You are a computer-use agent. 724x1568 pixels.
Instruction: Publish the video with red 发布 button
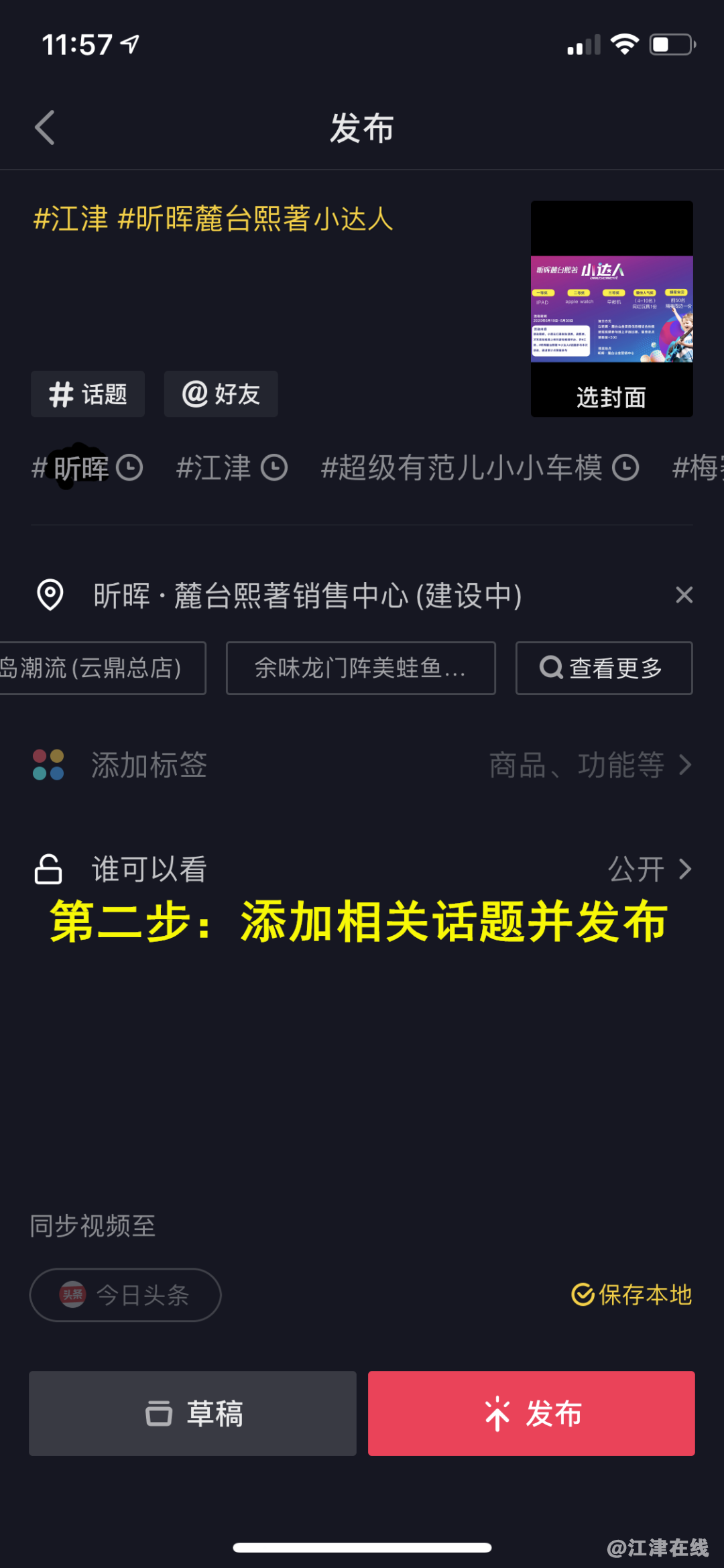(x=531, y=1413)
